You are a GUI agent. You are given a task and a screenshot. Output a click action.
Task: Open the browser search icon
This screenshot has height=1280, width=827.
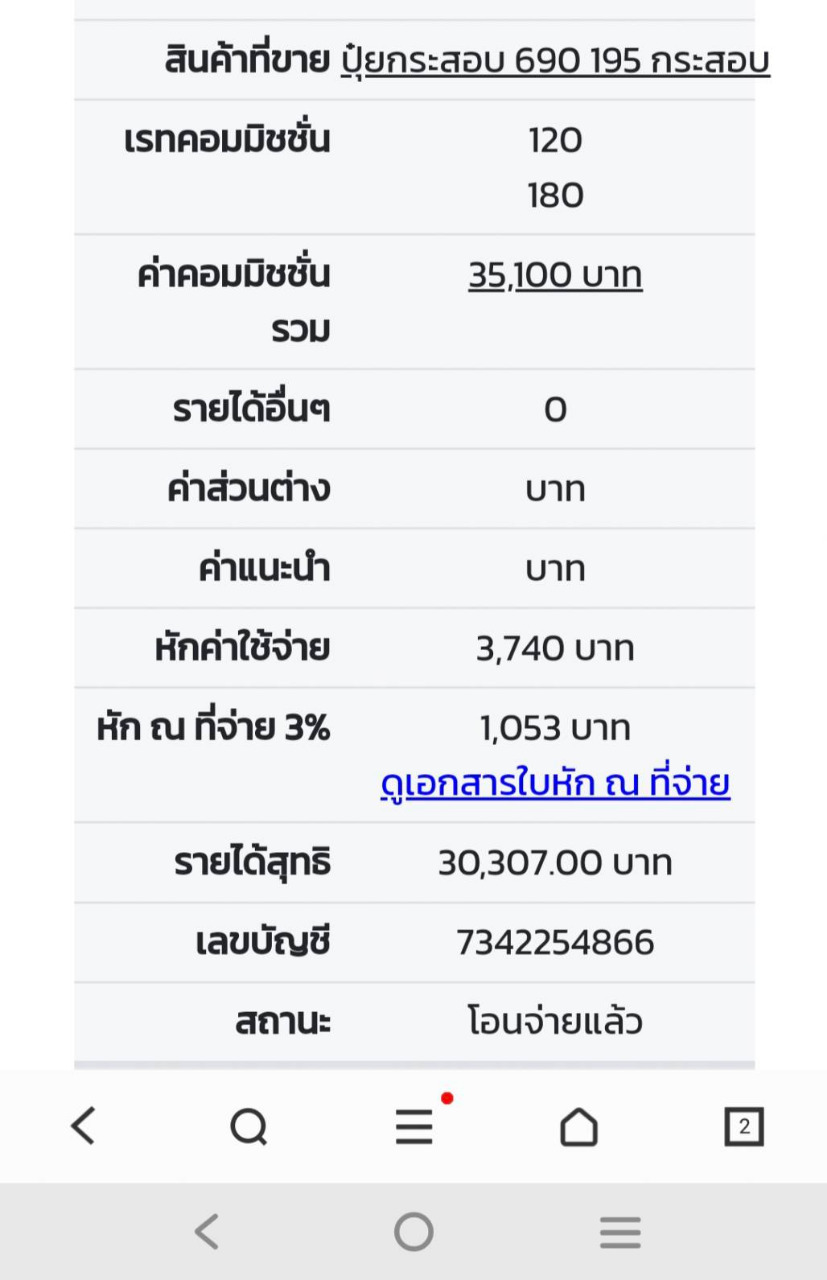coord(248,1127)
